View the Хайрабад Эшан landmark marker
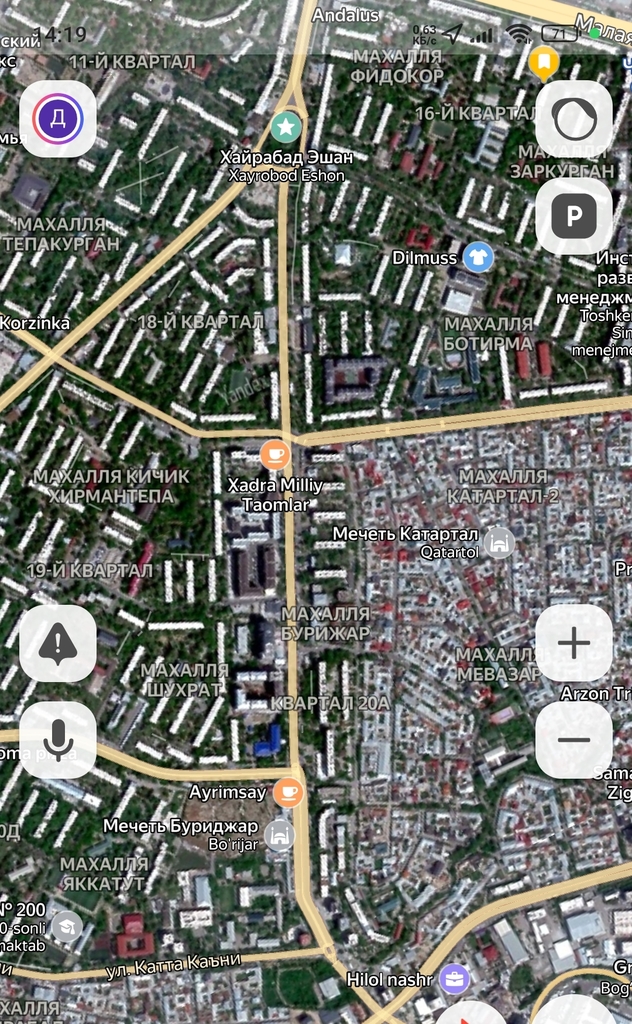Screen dimensions: 632x1024 pyautogui.click(x=286, y=127)
